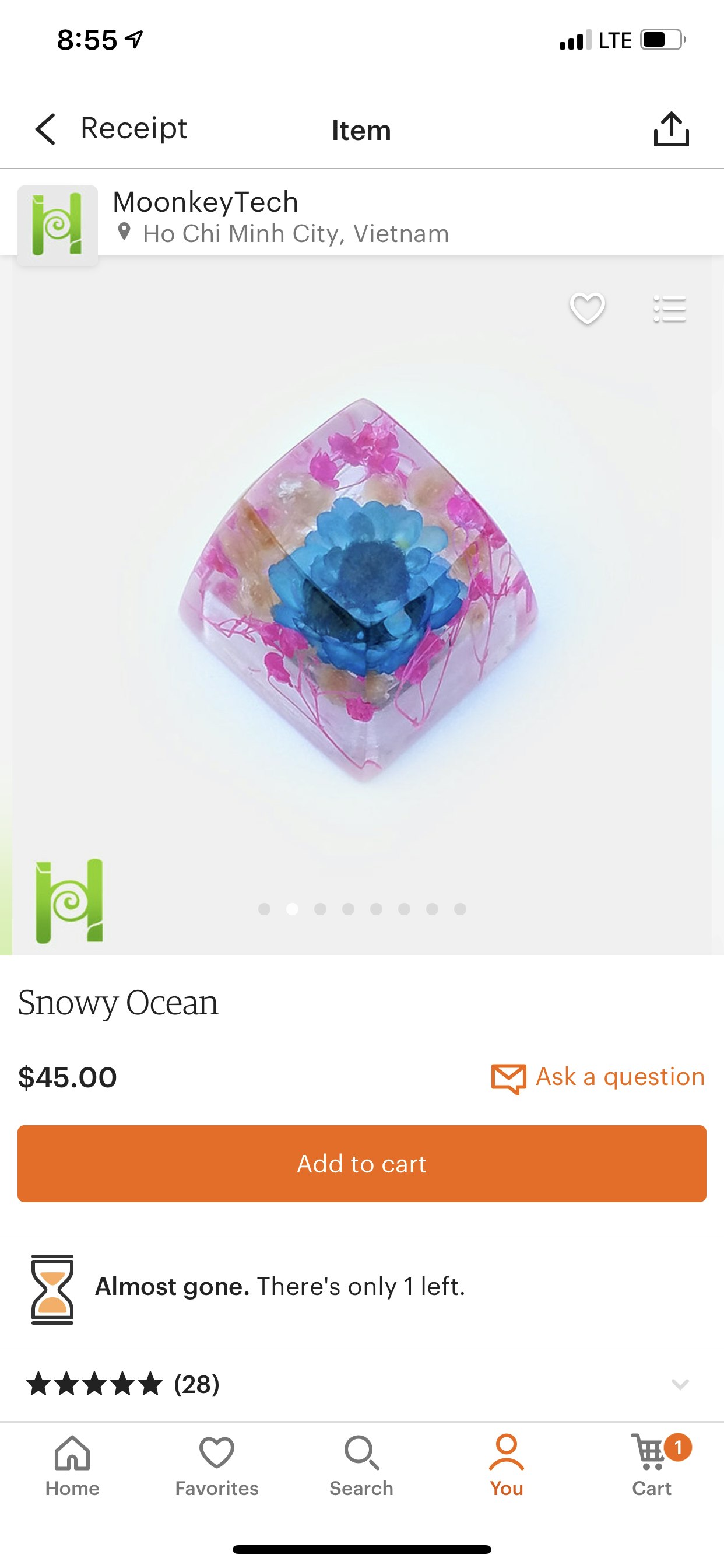Open the MoonkeyTech shop

tap(206, 202)
